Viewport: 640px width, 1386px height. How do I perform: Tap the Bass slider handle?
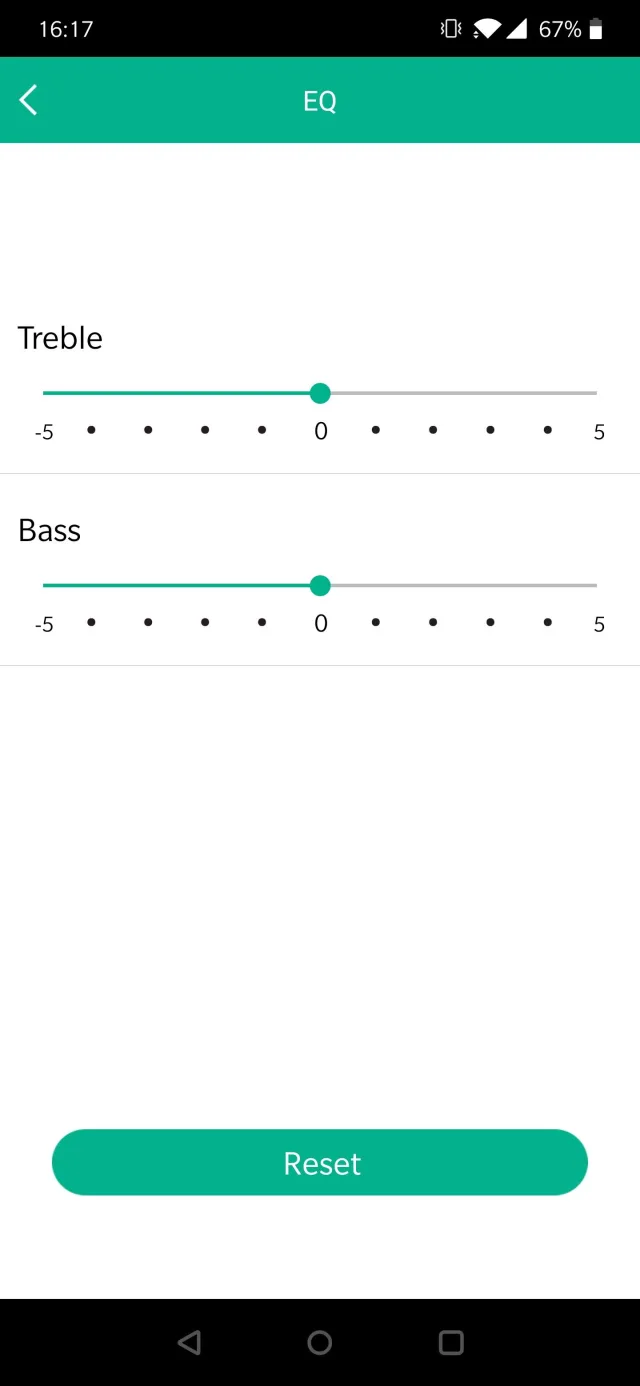click(320, 585)
